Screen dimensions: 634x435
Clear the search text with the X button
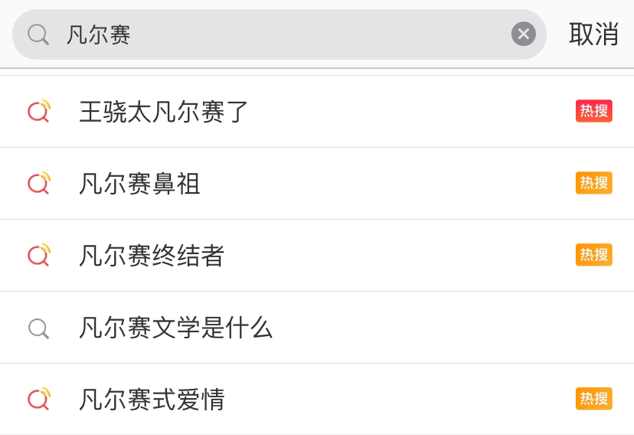pyautogui.click(x=523, y=34)
